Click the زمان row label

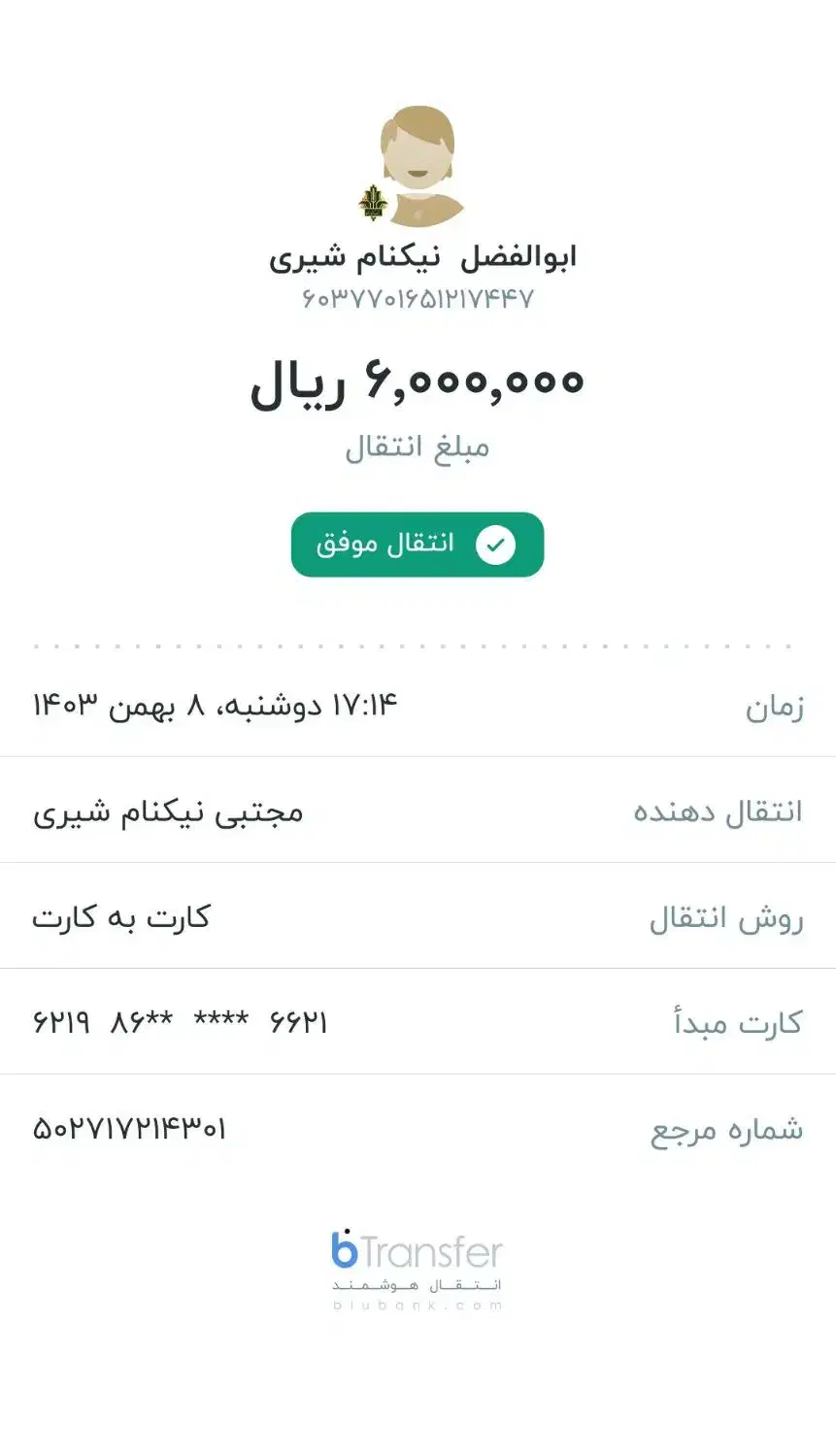point(775,706)
